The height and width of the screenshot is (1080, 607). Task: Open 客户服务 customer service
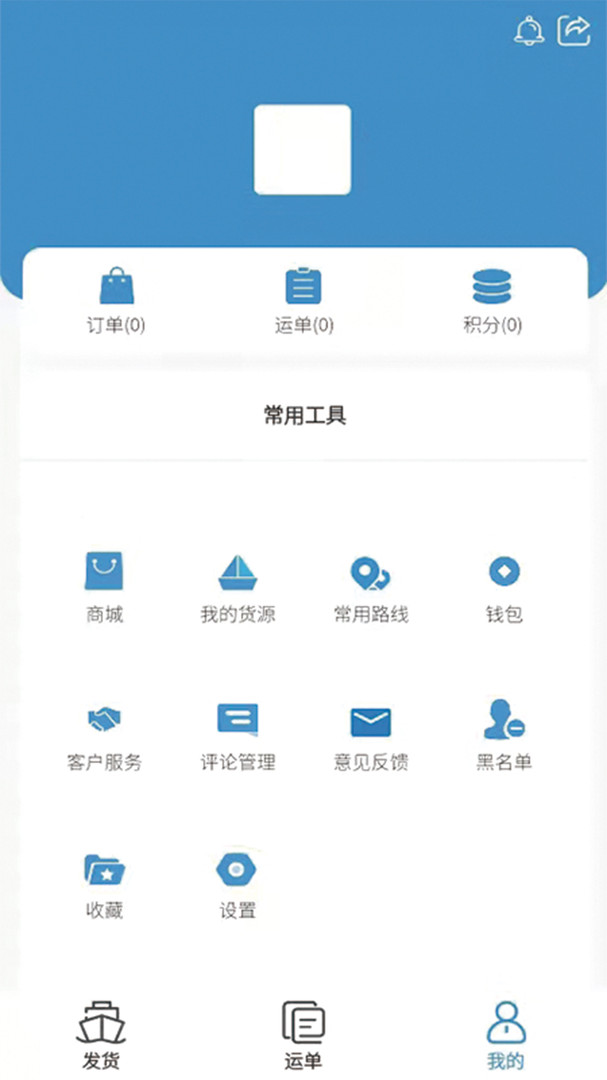pyautogui.click(x=104, y=736)
